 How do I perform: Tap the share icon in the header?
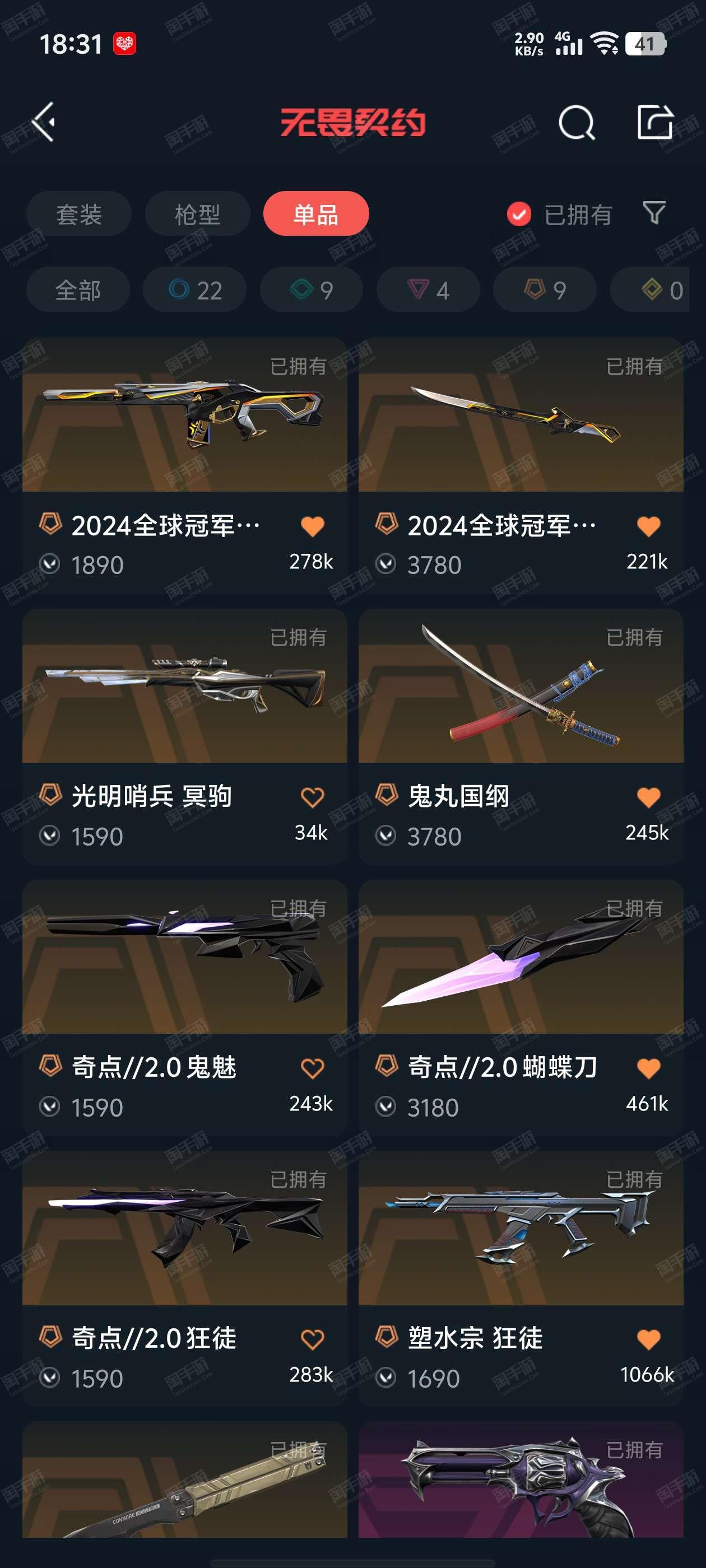click(x=655, y=122)
